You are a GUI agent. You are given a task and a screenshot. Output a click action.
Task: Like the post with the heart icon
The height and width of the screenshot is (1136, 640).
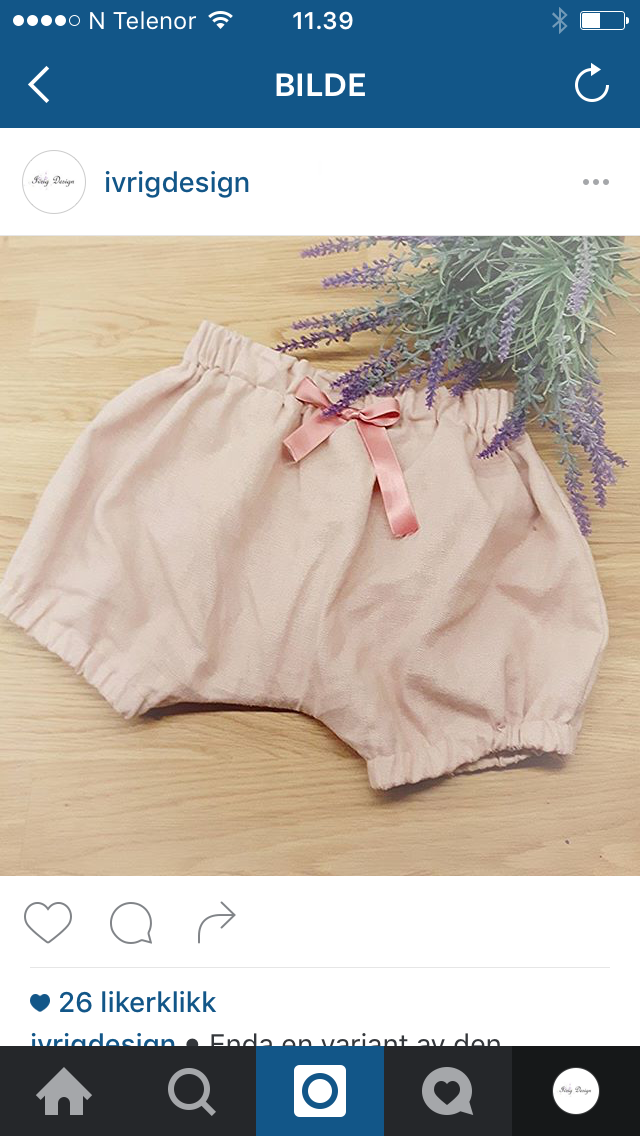pyautogui.click(x=48, y=922)
